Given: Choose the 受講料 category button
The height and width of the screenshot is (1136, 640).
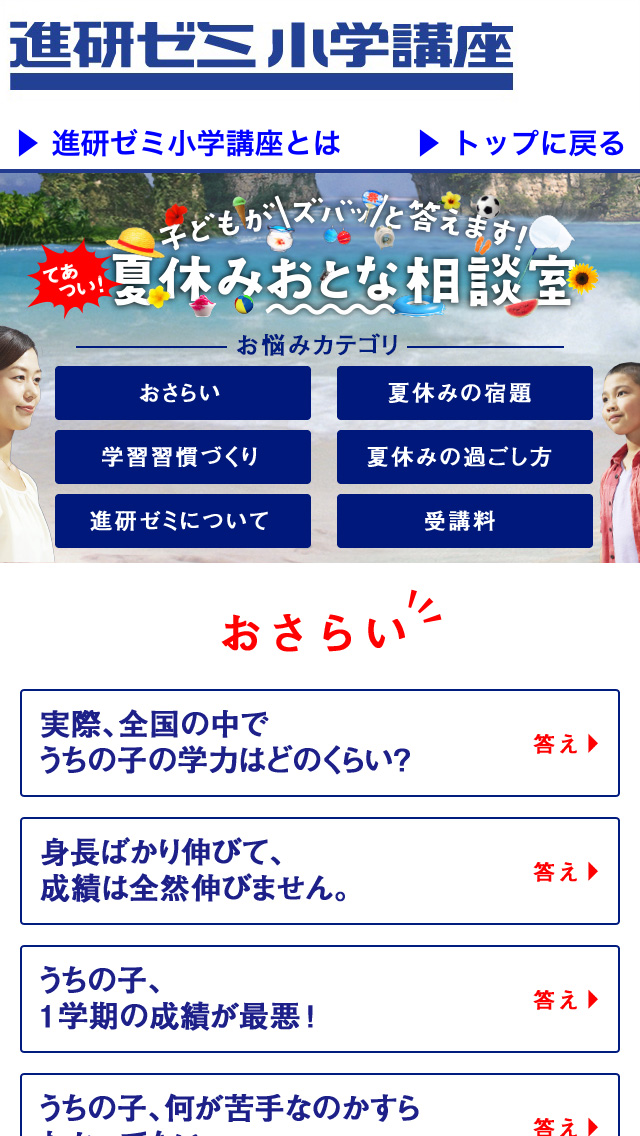Looking at the screenshot, I should 465,521.
